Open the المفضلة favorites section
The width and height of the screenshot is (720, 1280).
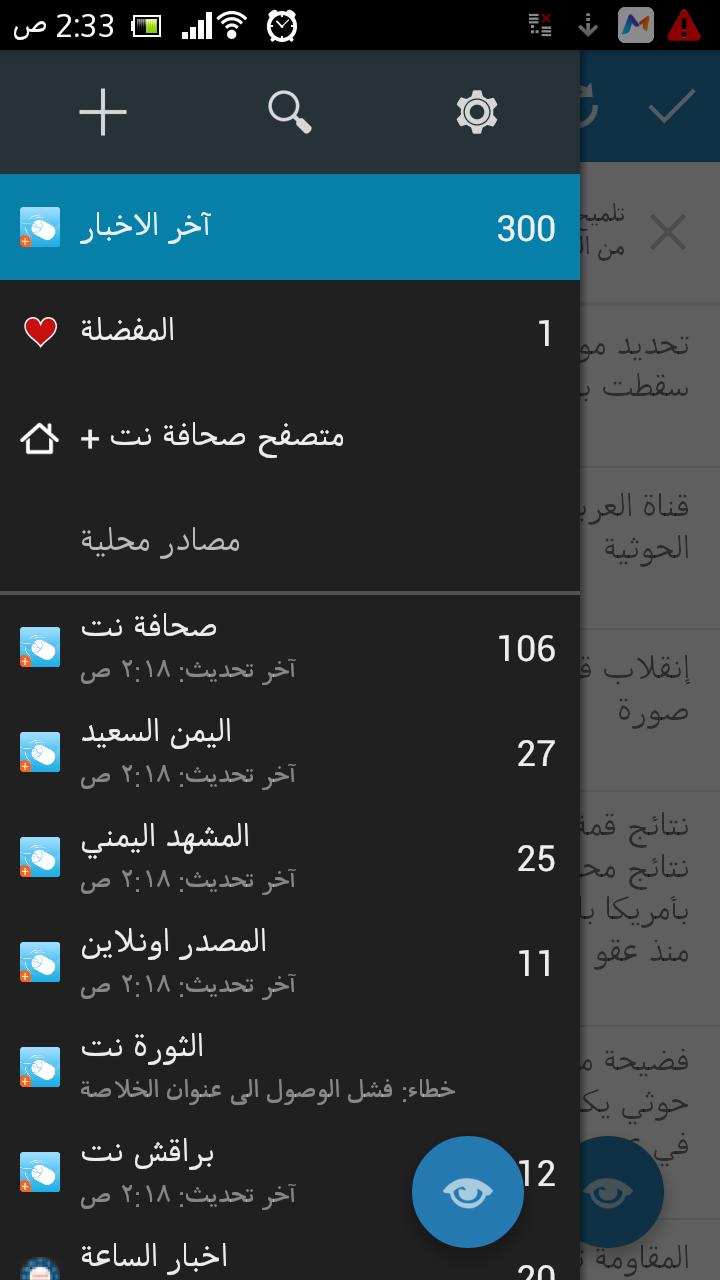coord(290,330)
